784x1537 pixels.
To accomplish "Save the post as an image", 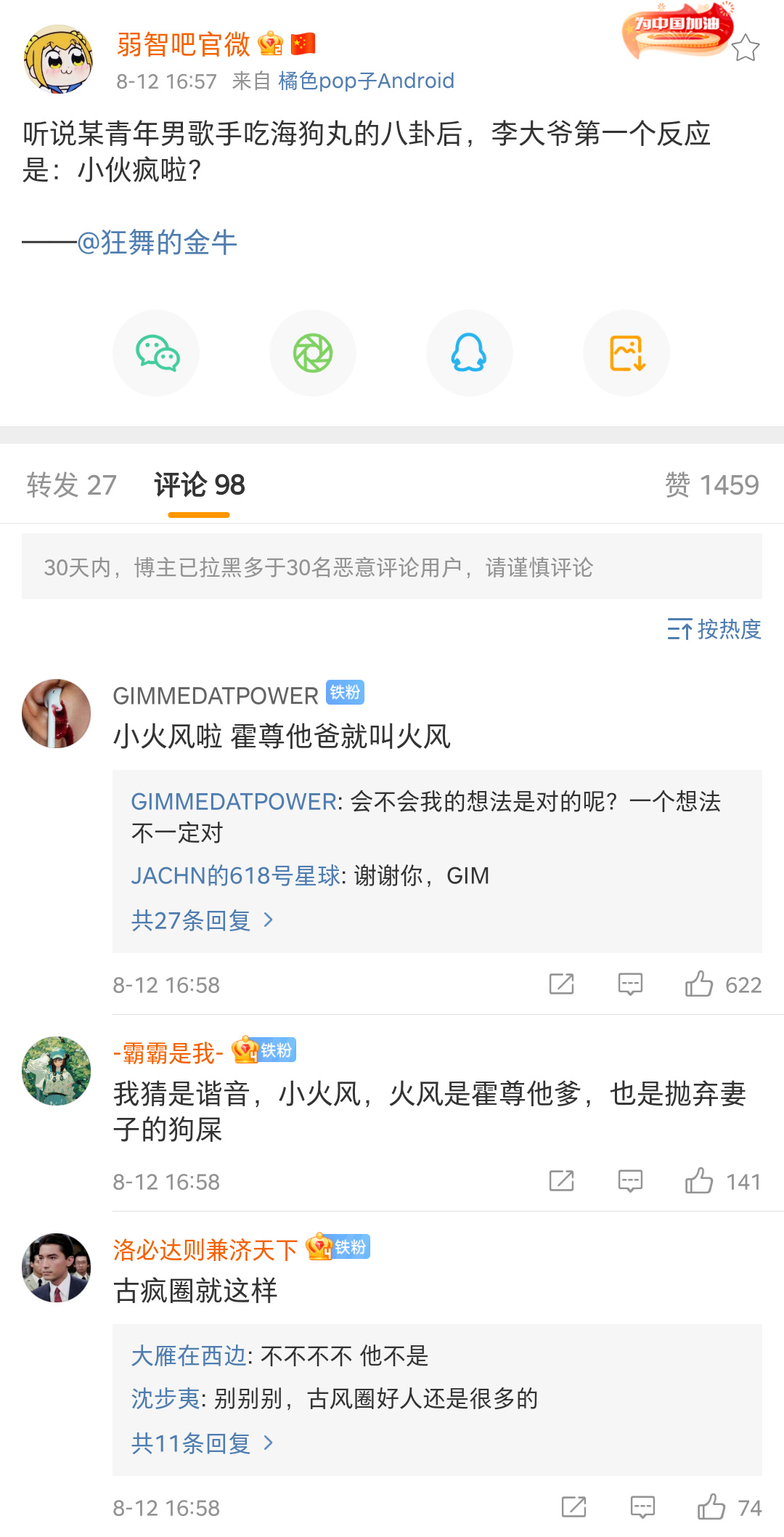I will 626,354.
